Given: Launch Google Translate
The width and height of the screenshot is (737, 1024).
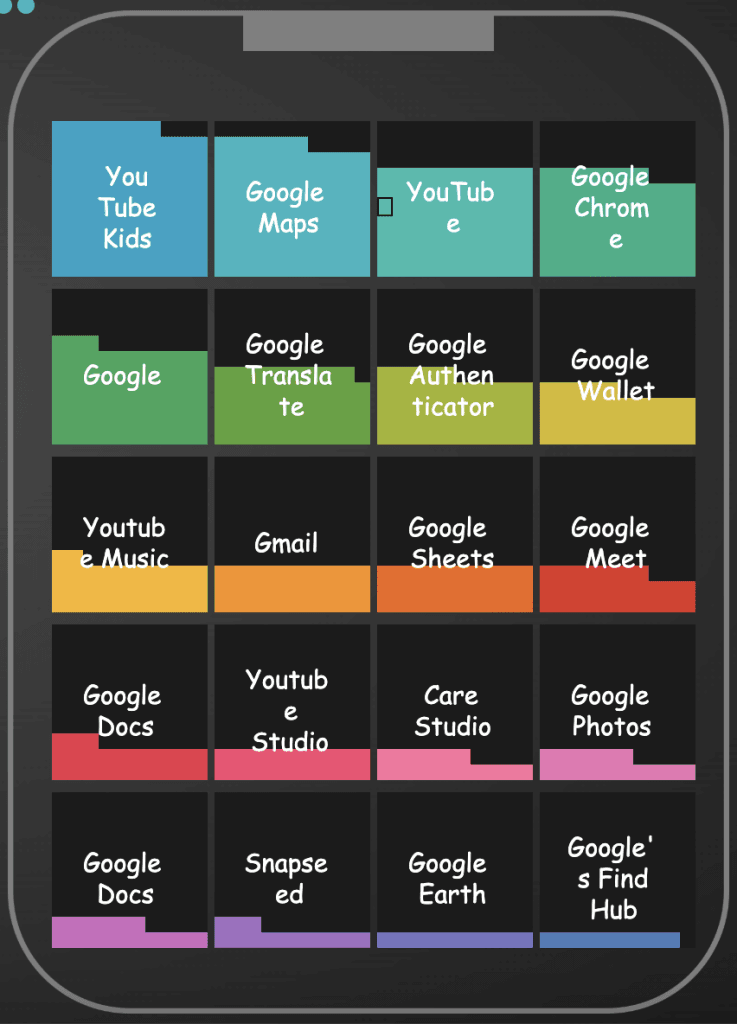Looking at the screenshot, I should [x=292, y=366].
